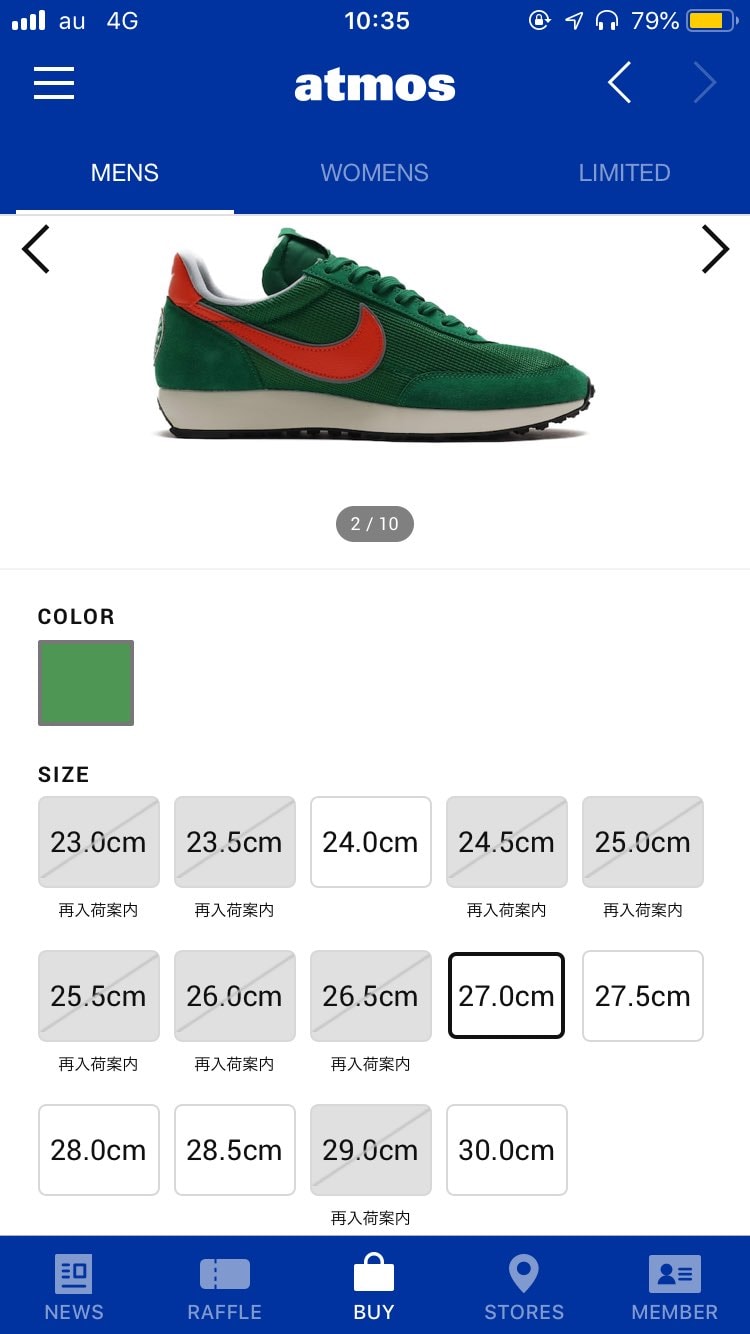This screenshot has height=1334, width=750.
Task: Tap restock notice under 23.0cm
Action: click(x=98, y=910)
